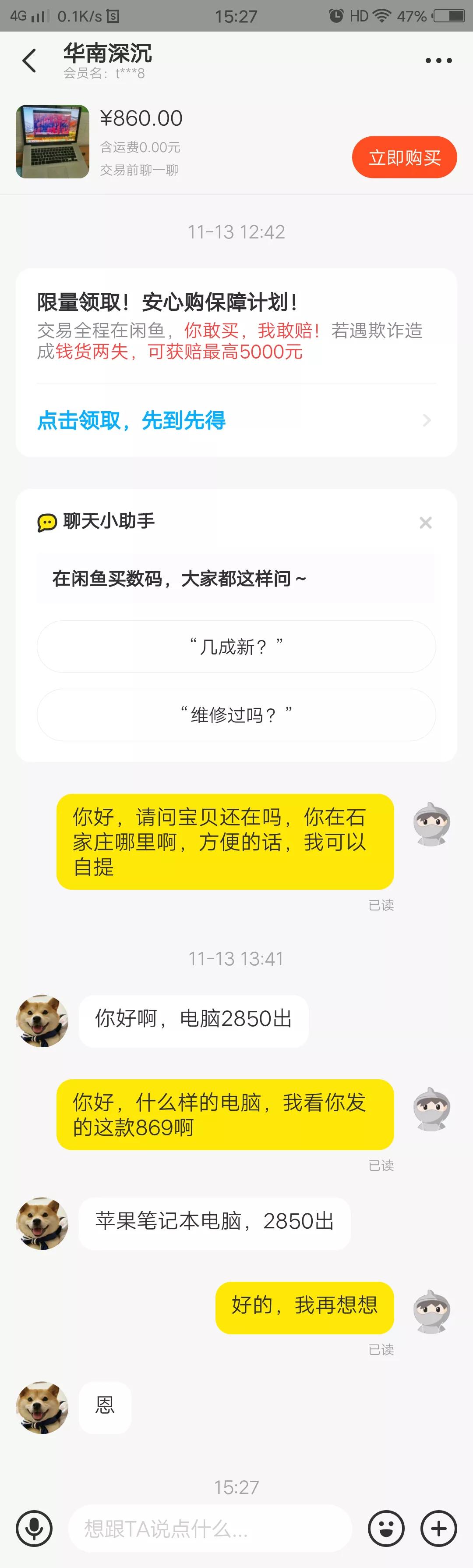This screenshot has height=1568, width=473.
Task: Send the suggested question 维修过吗？
Action: coord(236,715)
